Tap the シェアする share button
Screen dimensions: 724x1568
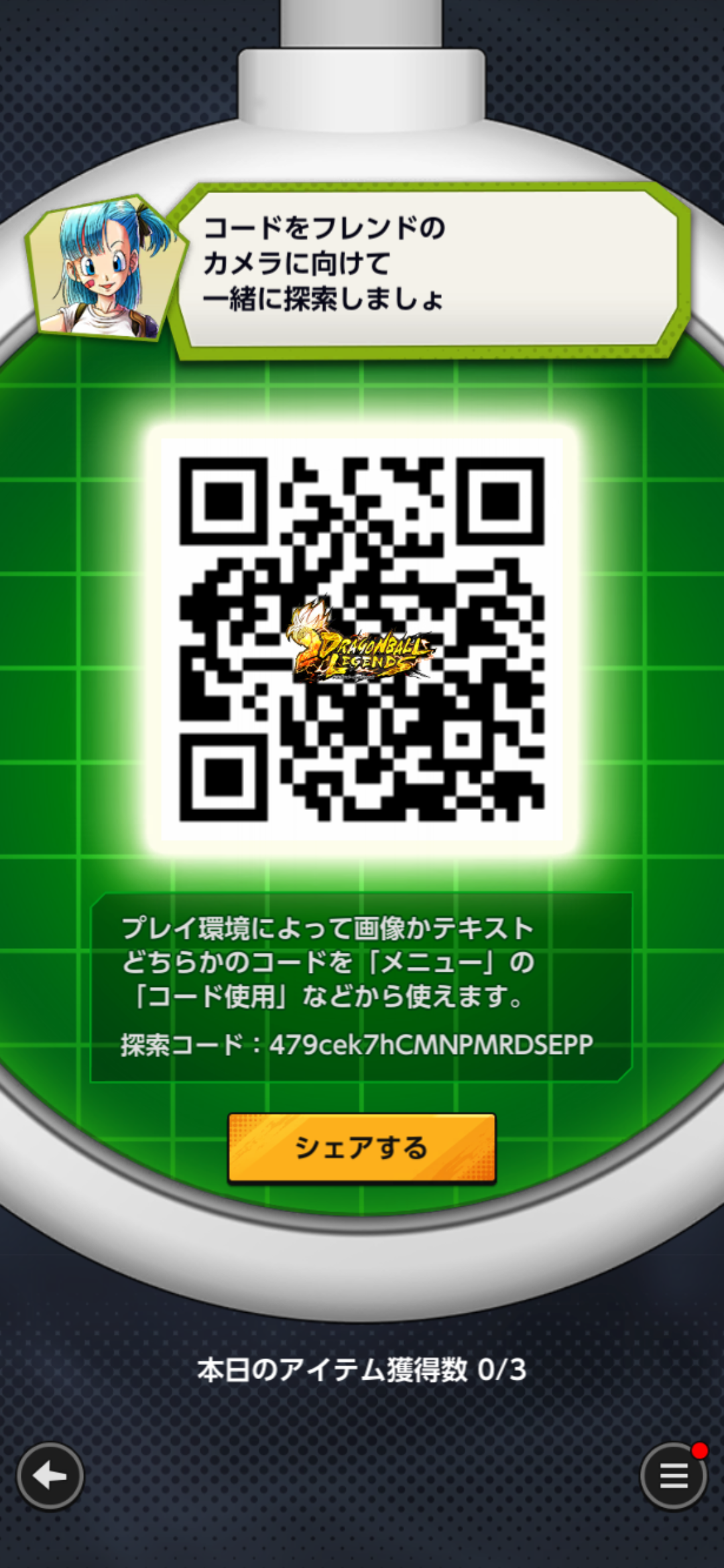361,1148
